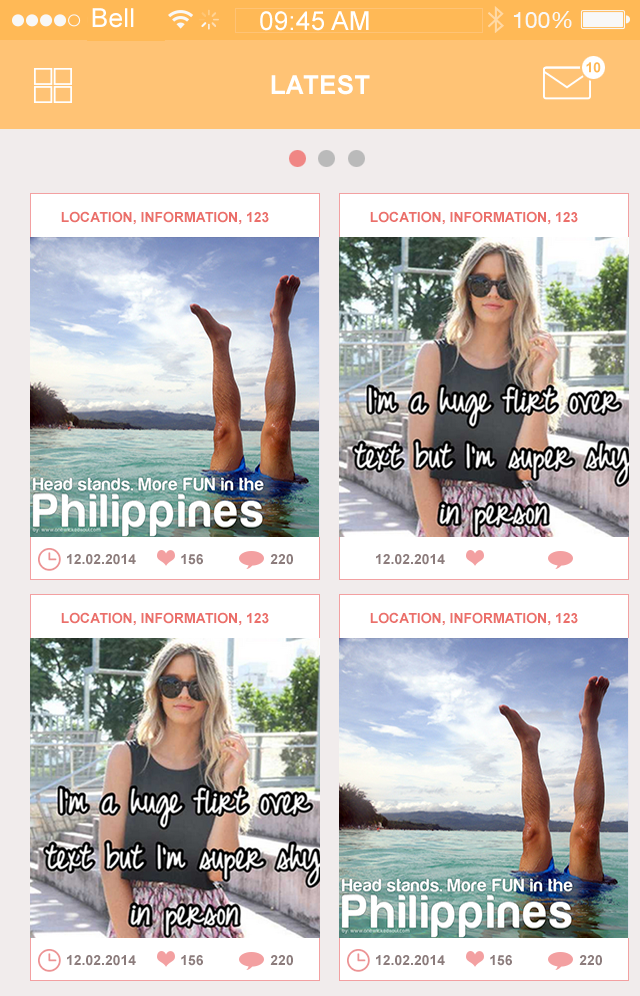Like the bottom Philippines headstand post
Image resolution: width=640 pixels, height=996 pixels.
tap(475, 959)
